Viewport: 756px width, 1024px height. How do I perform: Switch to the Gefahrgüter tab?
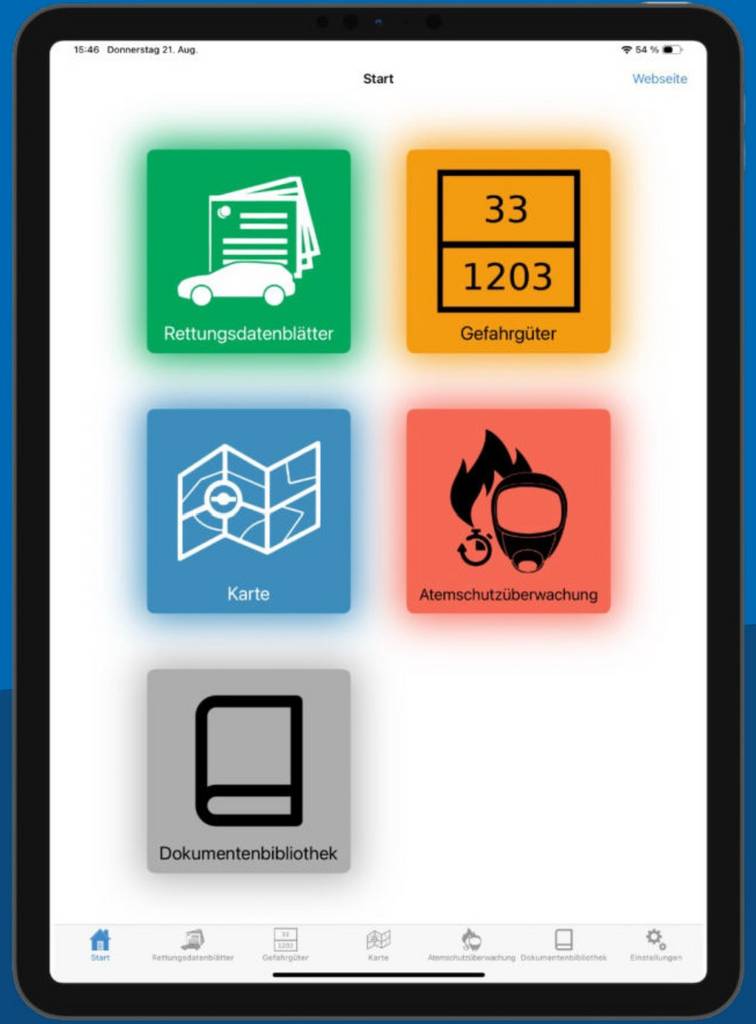pos(285,944)
